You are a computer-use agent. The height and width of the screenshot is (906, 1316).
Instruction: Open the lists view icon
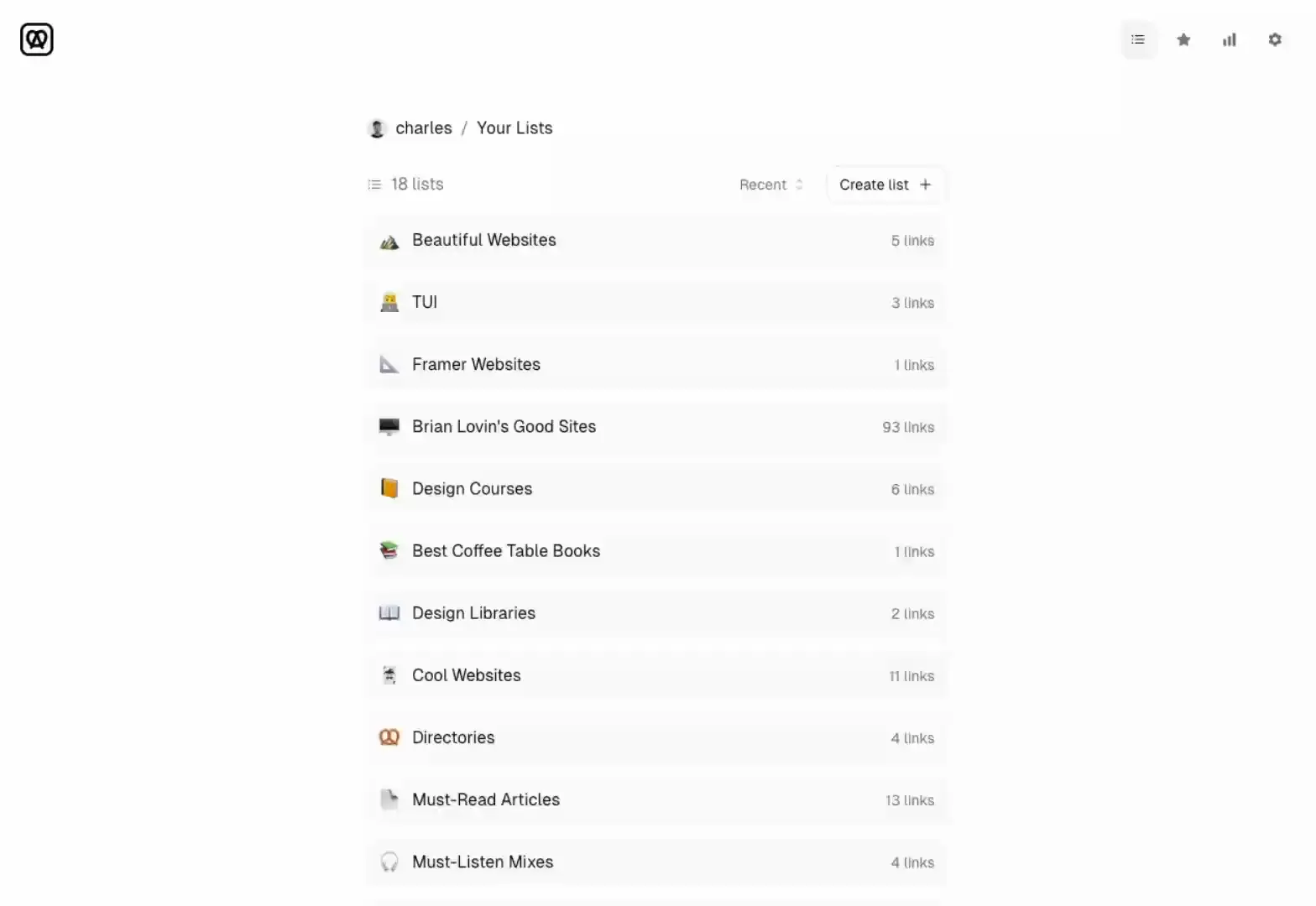tap(1138, 39)
